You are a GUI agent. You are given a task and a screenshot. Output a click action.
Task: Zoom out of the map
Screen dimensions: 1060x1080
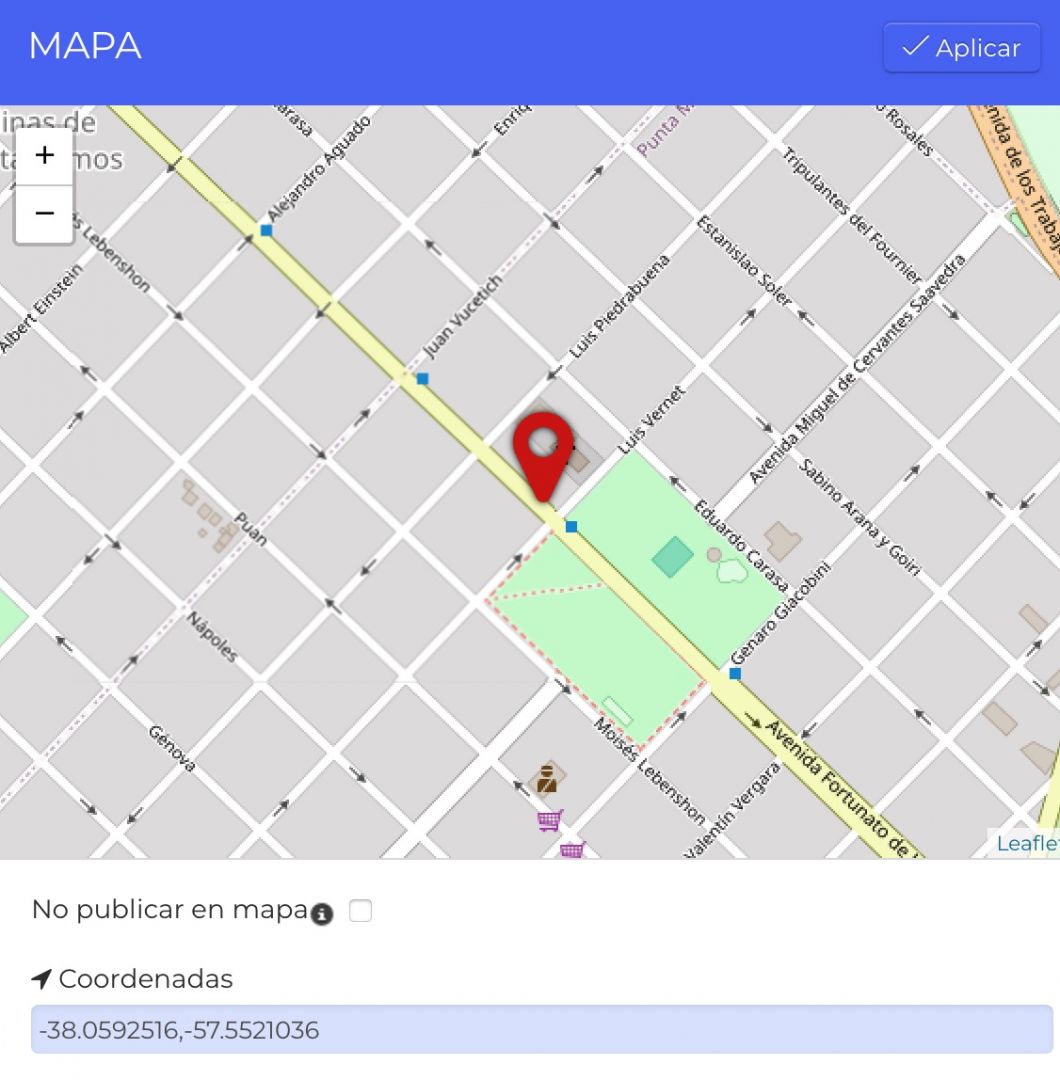[44, 213]
